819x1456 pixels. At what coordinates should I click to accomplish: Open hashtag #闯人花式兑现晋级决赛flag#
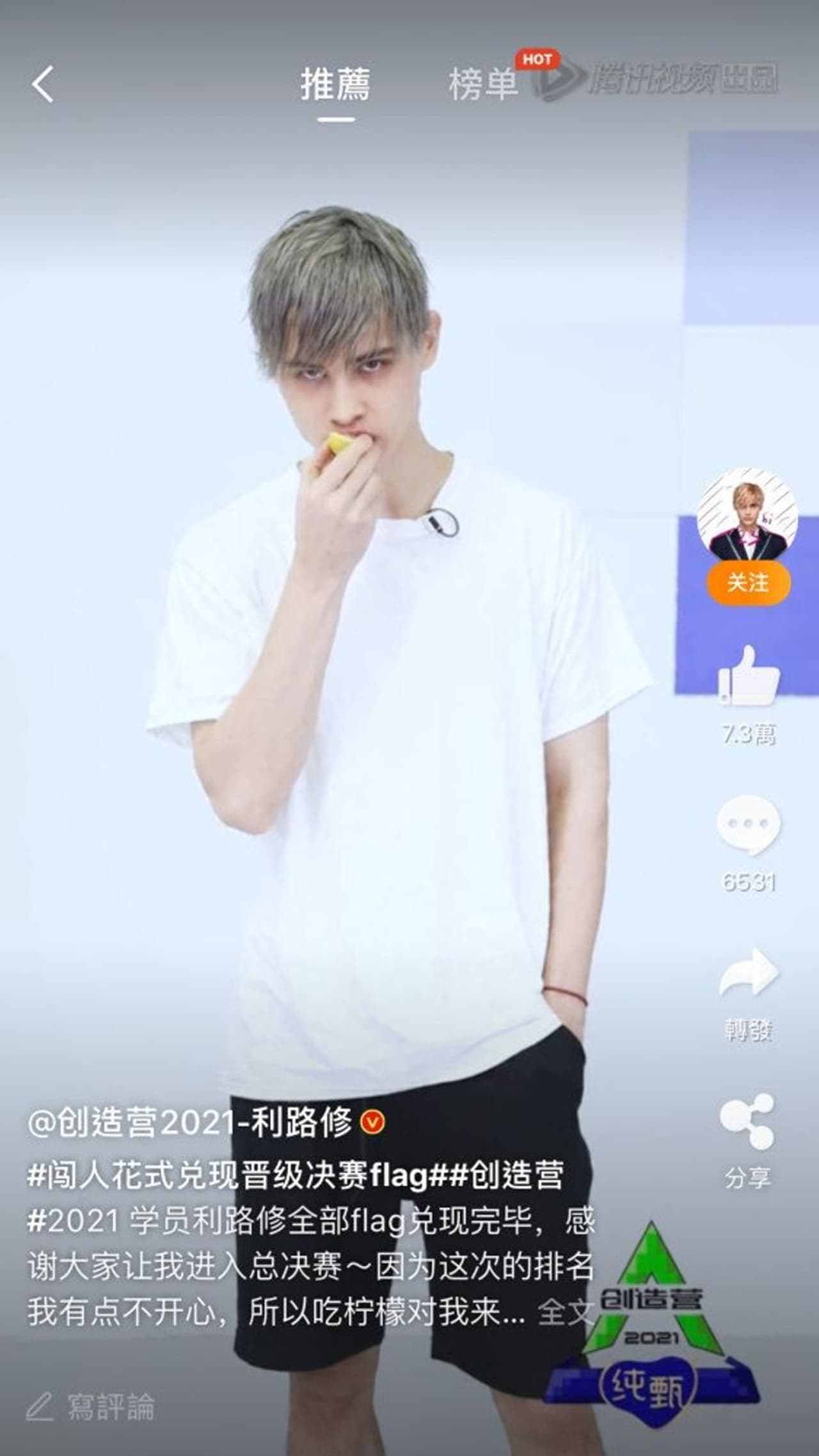(x=237, y=1176)
